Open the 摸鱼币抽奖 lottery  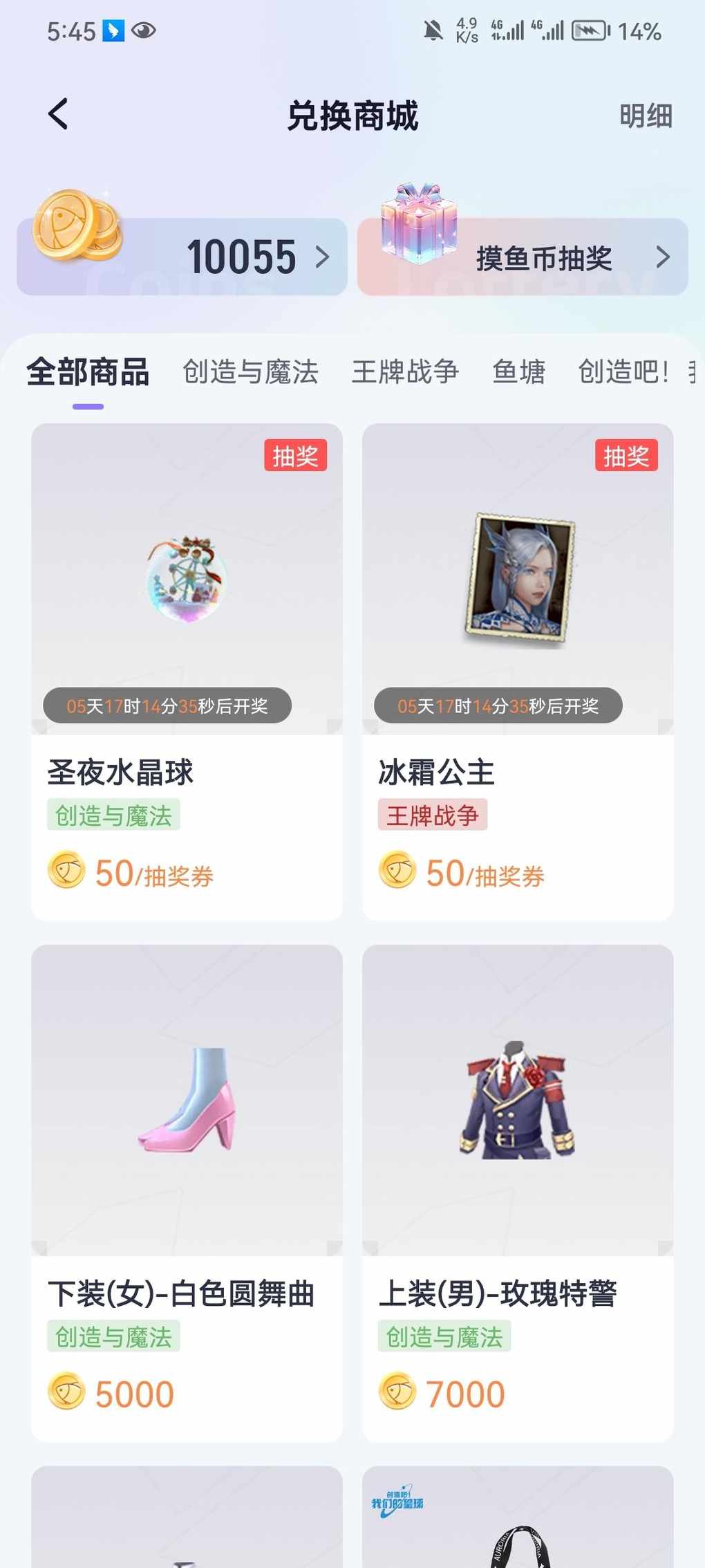coord(543,258)
